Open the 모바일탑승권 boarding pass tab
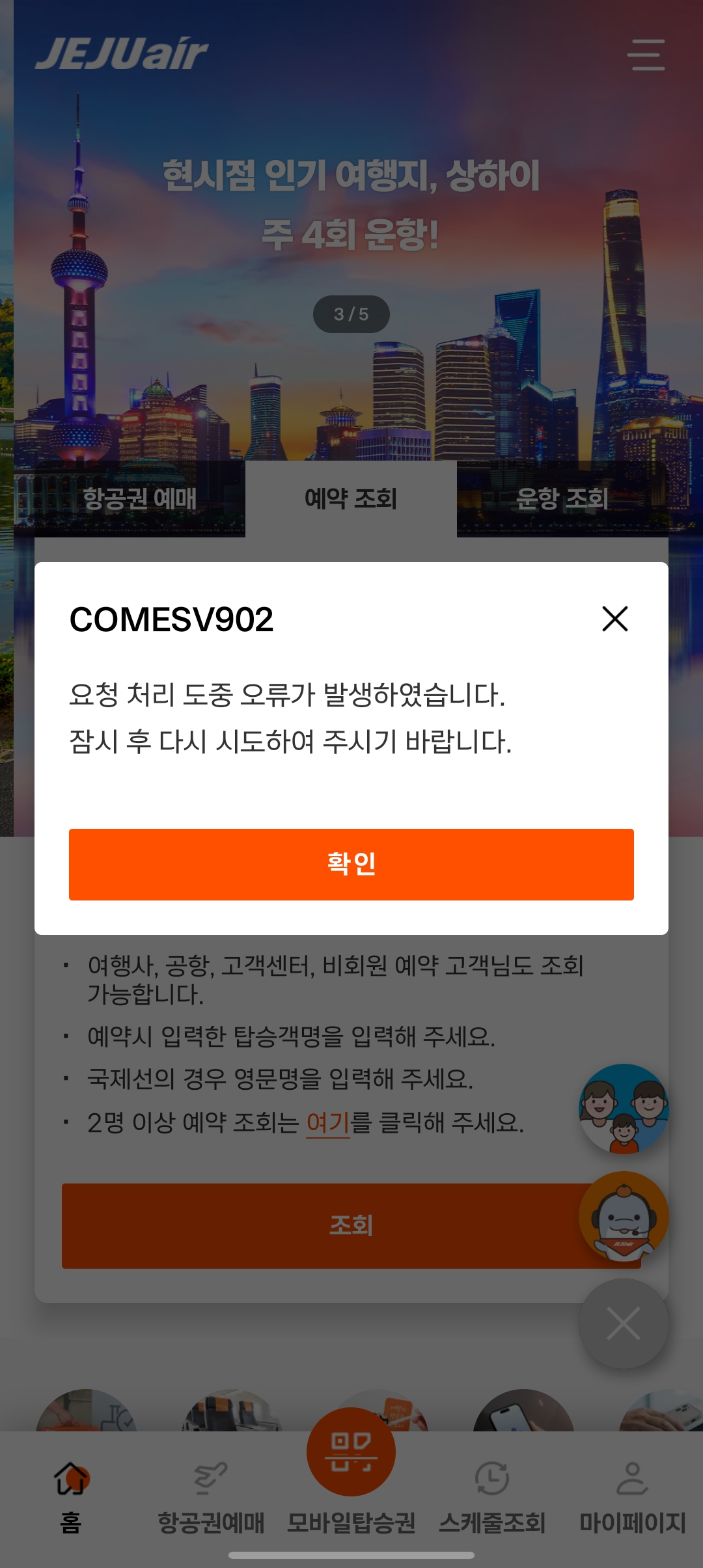 351,1470
